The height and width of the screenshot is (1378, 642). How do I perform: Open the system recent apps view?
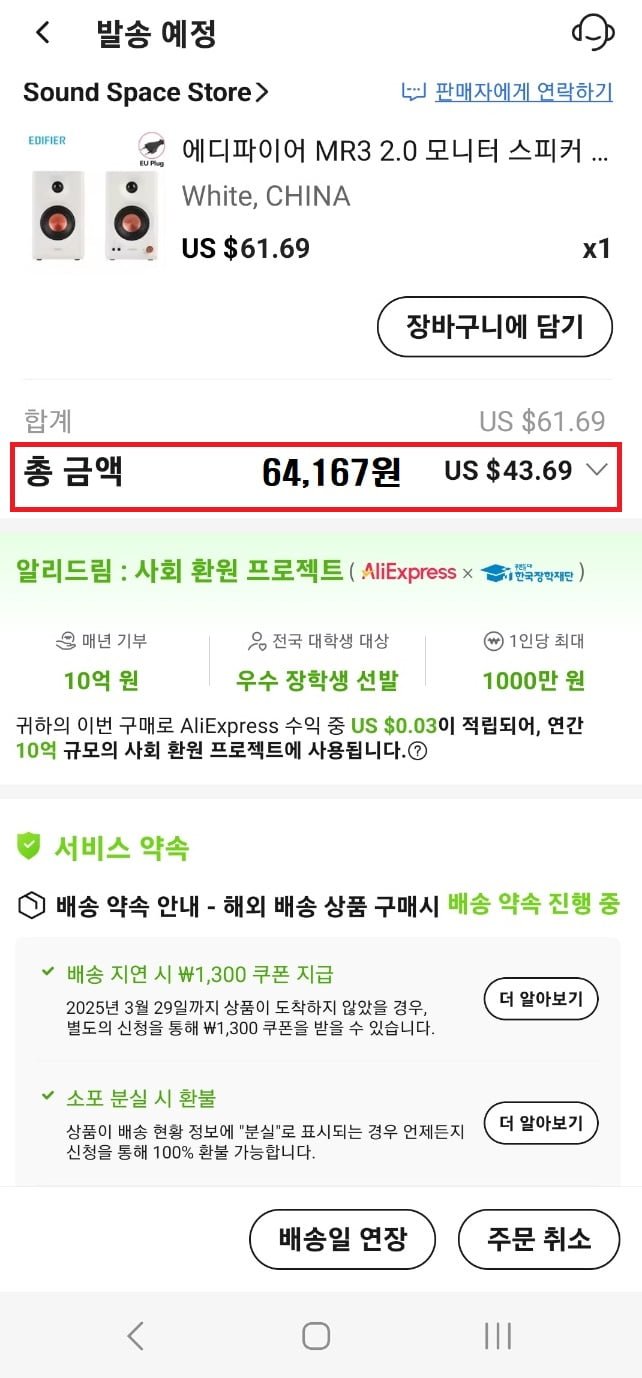(x=497, y=1335)
